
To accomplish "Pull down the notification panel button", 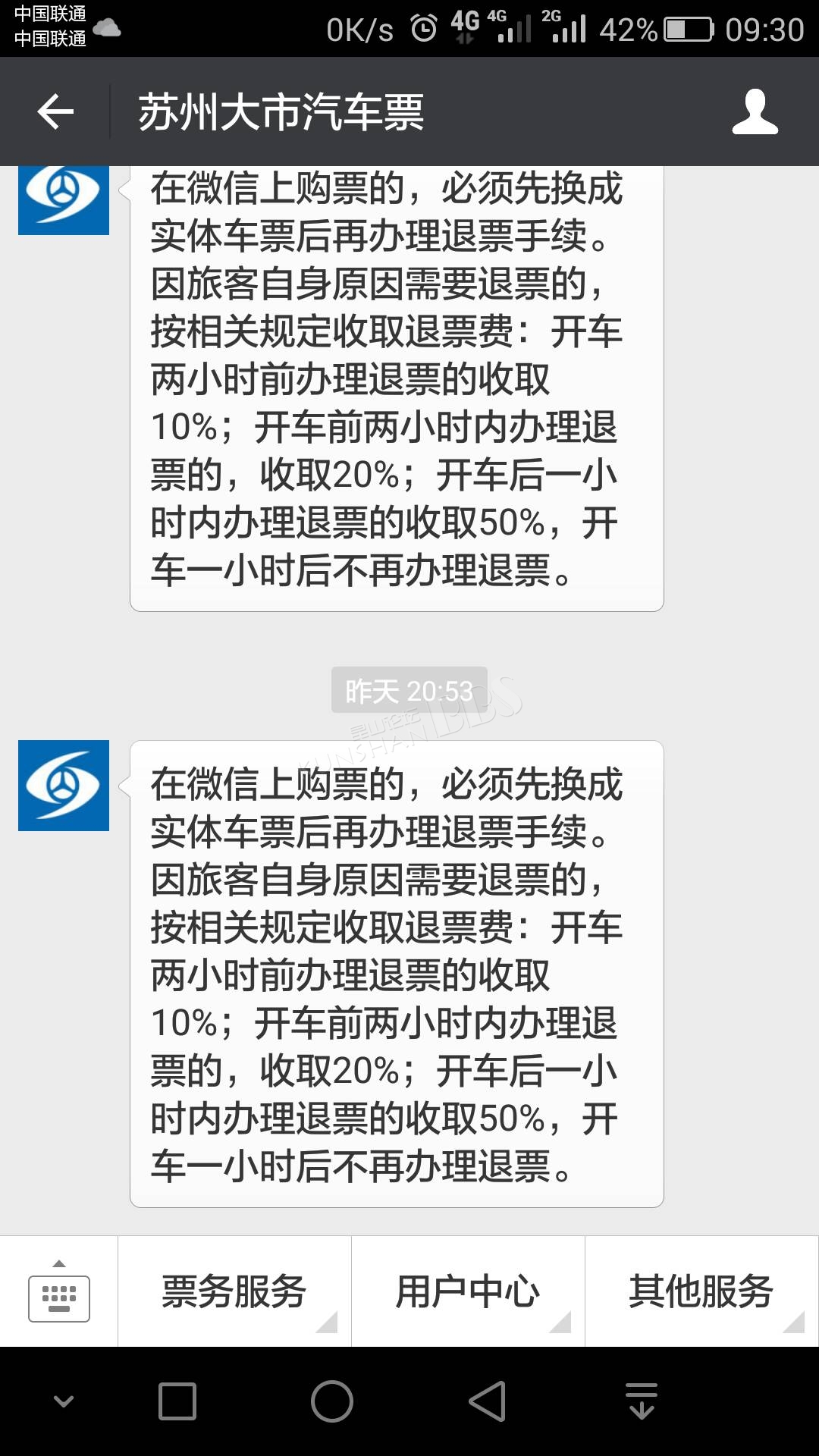I will click(x=642, y=1401).
